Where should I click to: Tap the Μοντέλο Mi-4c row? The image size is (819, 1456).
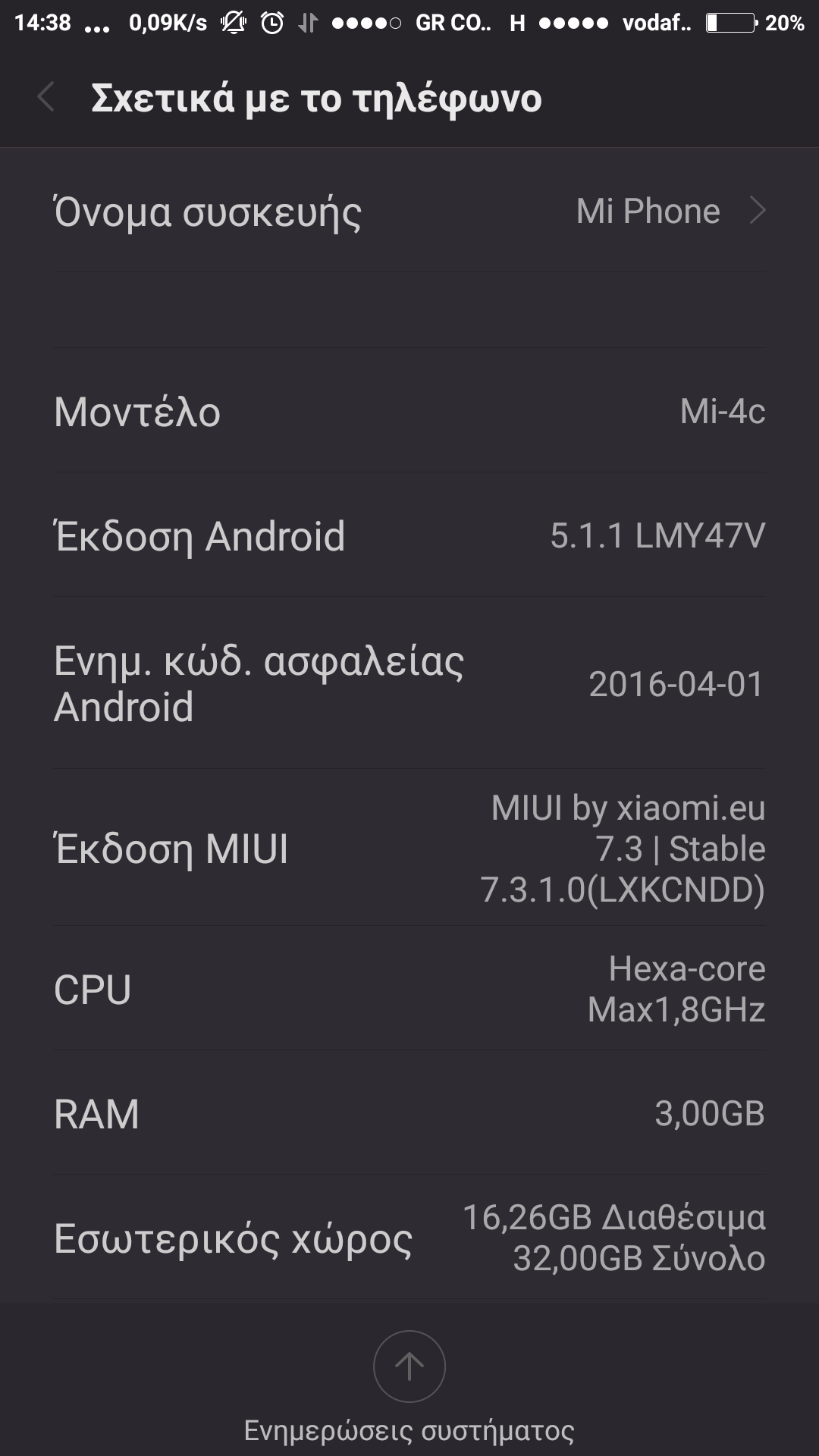[x=409, y=412]
